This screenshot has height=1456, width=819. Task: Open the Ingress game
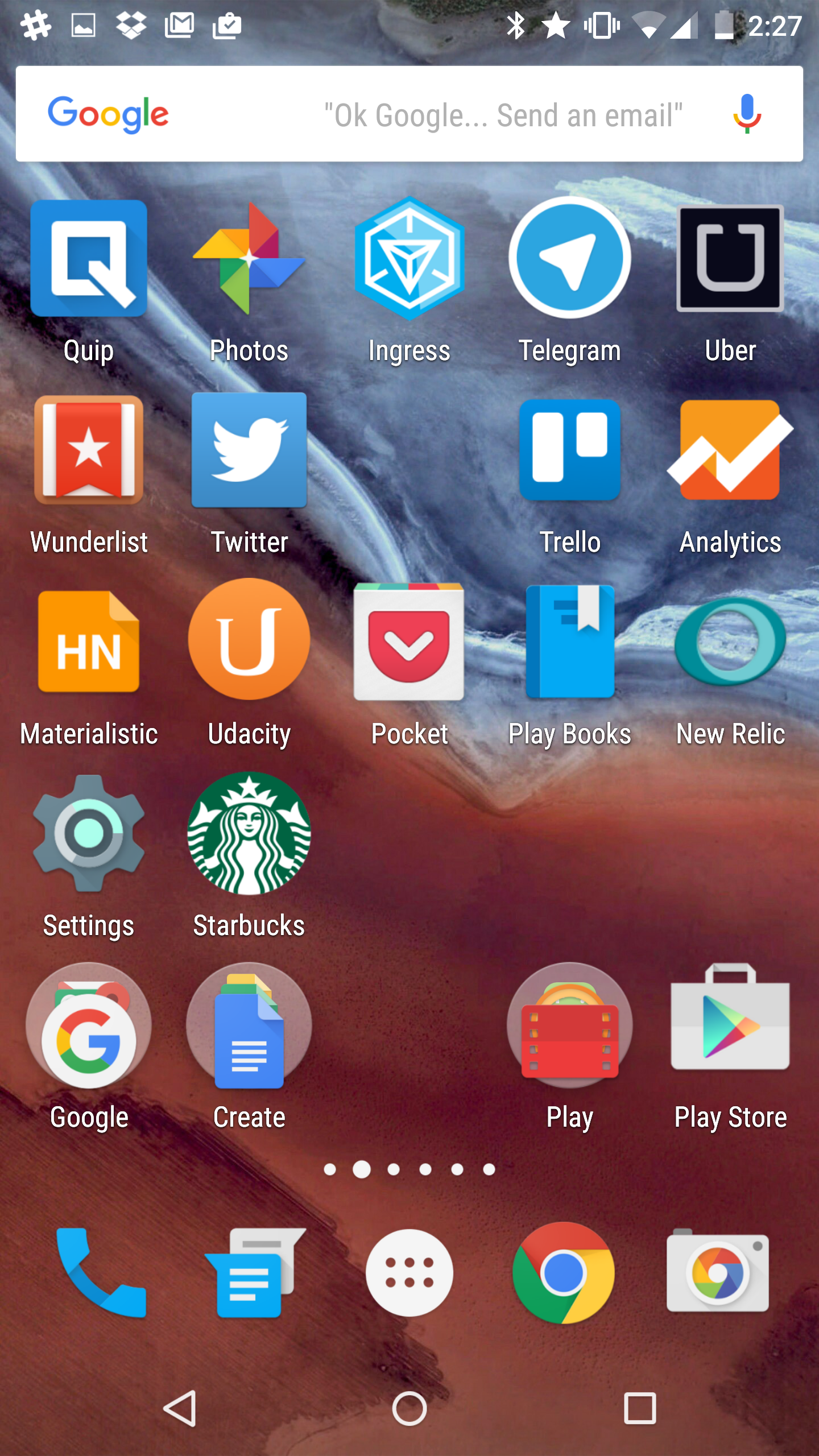point(409,259)
